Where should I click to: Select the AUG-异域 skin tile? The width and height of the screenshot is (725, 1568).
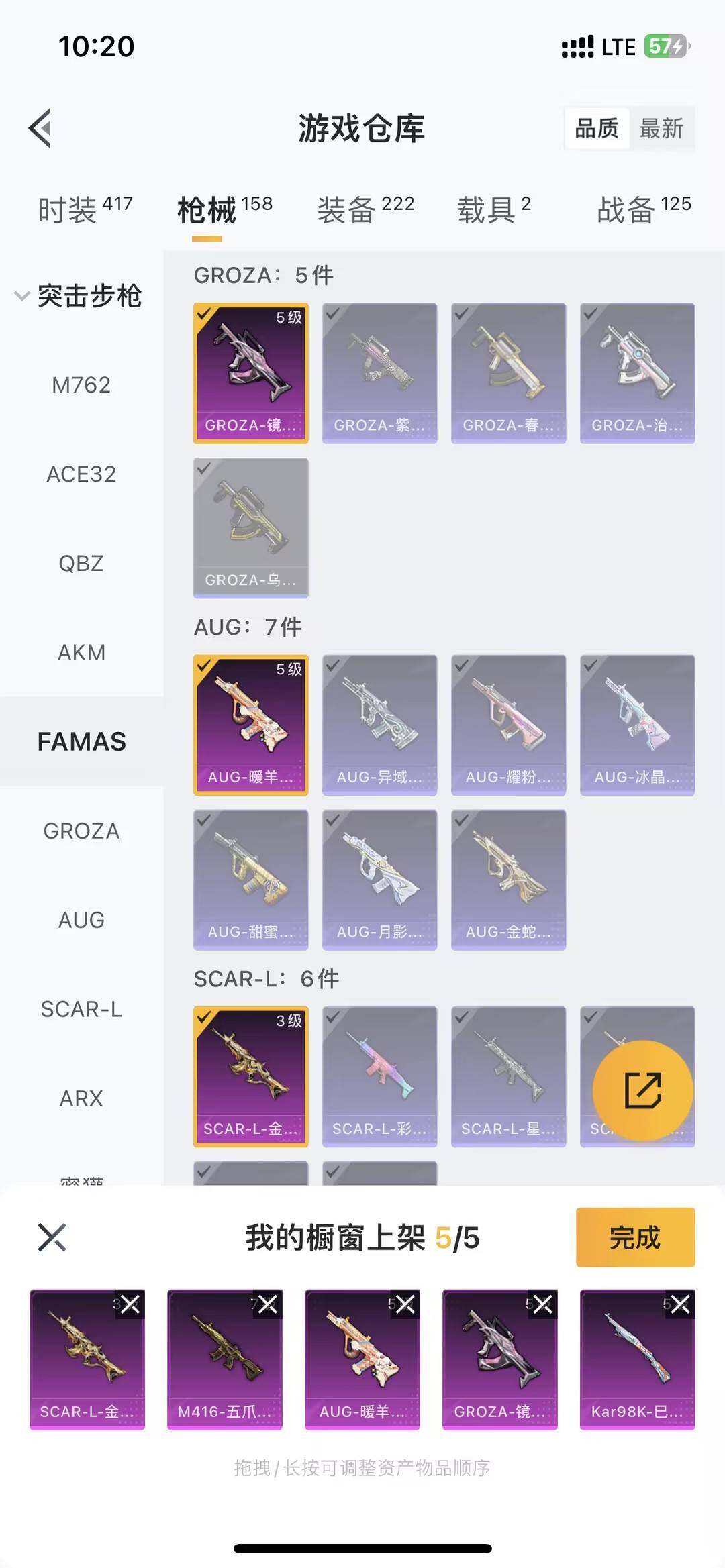click(x=379, y=725)
